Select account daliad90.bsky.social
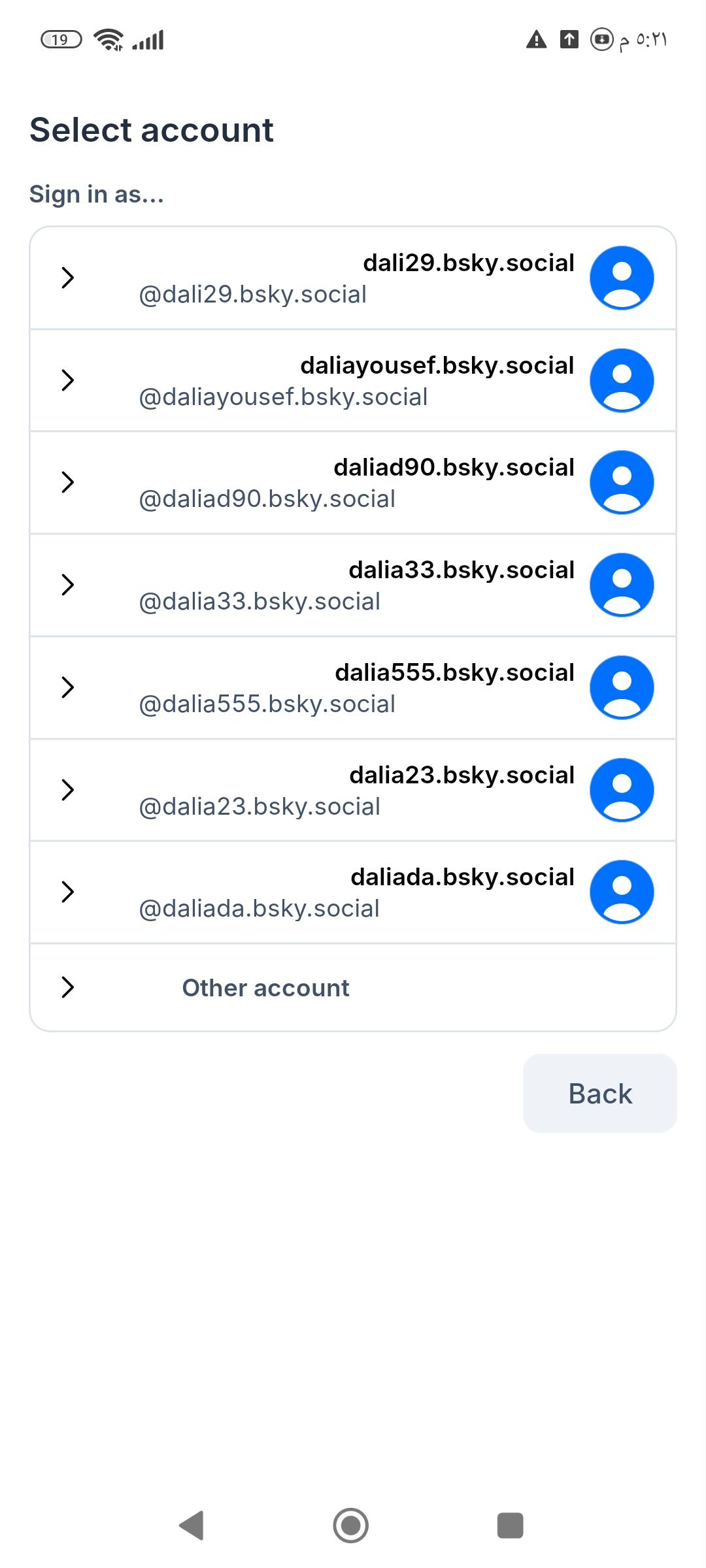The width and height of the screenshot is (706, 1568). (353, 483)
